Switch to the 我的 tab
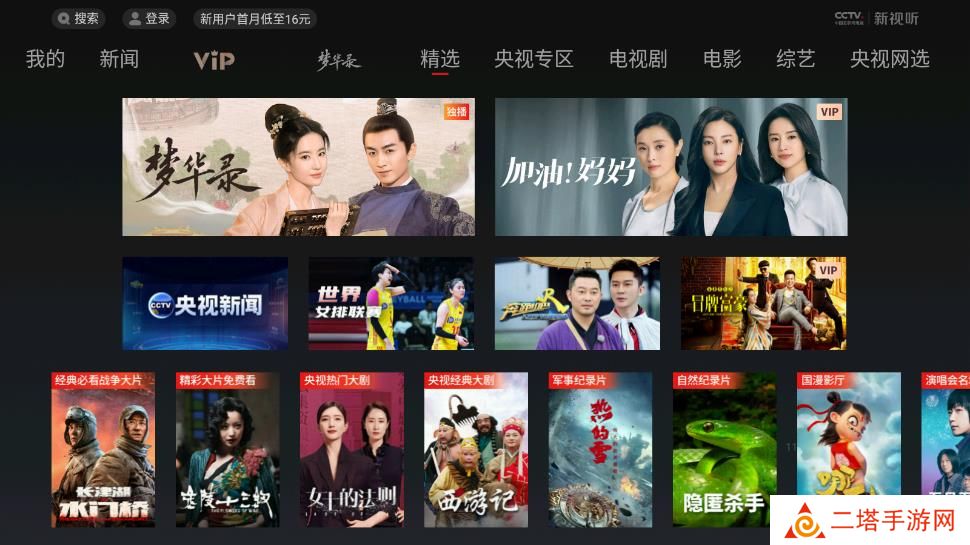The image size is (970, 545). (45, 59)
